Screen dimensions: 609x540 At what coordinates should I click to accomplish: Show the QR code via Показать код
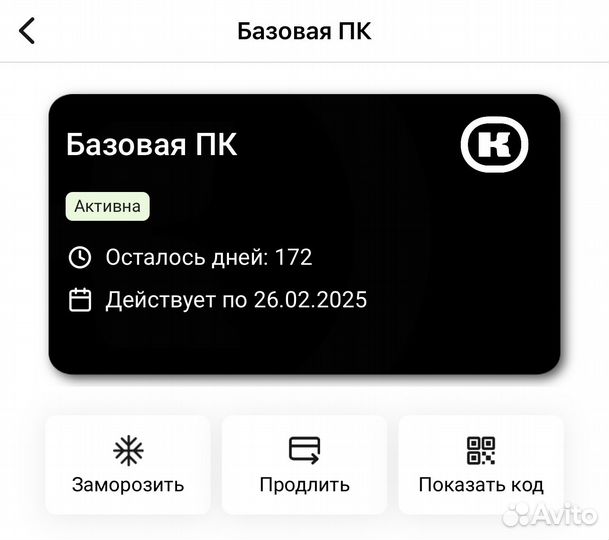(x=481, y=465)
